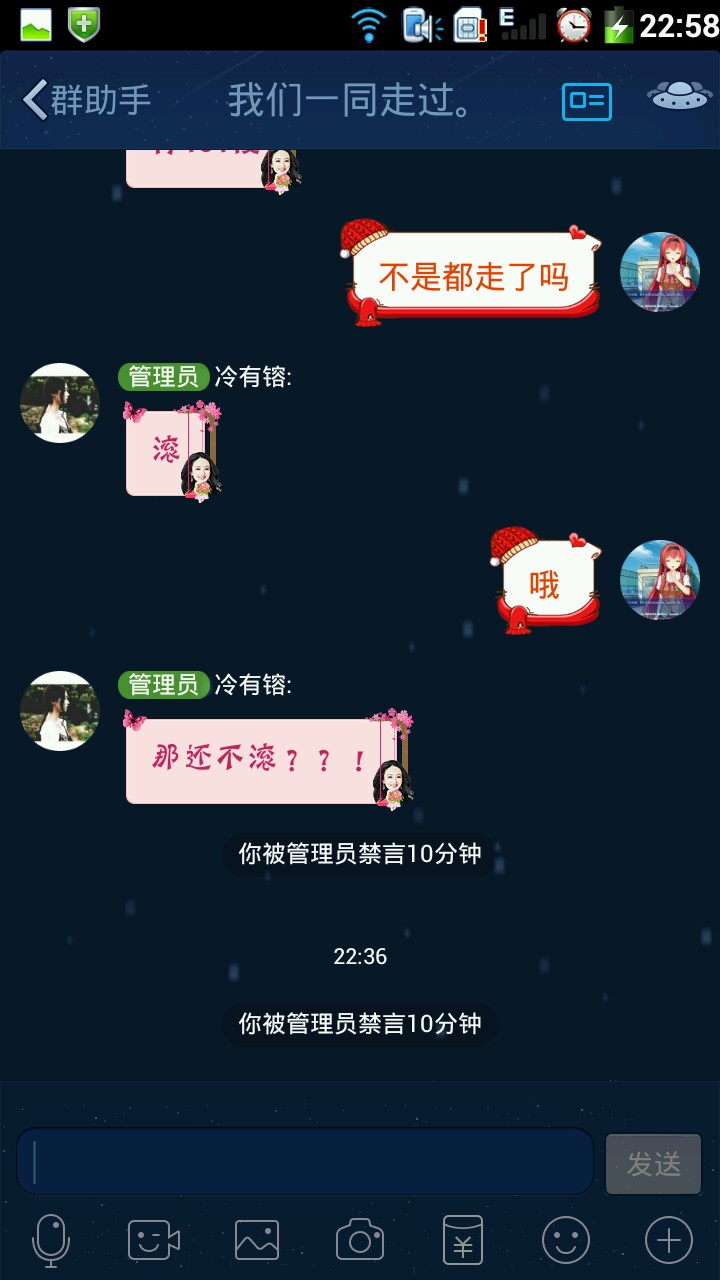Expand more options with the plus icon
Viewport: 720px width, 1280px height.
pos(669,1241)
